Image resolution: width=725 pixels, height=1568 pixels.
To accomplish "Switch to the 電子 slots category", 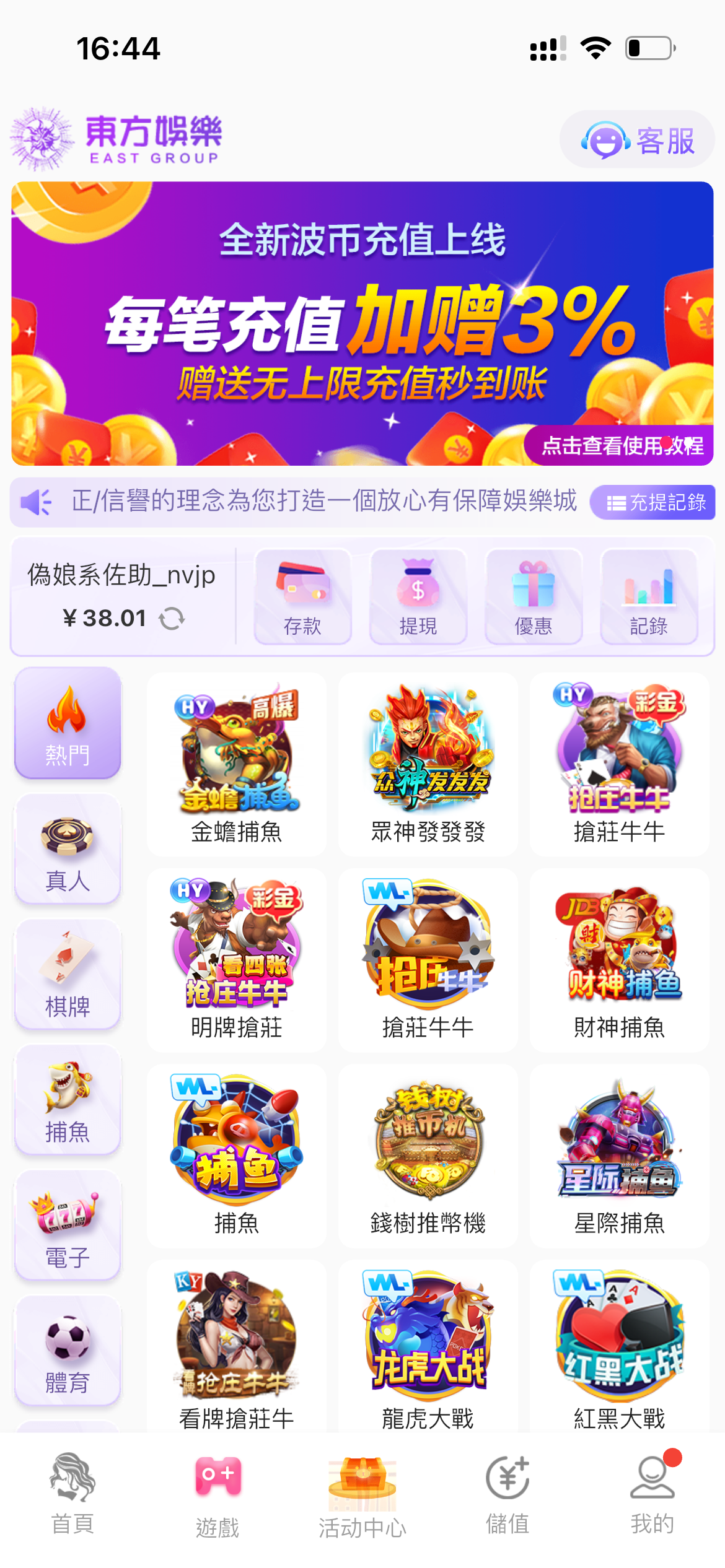I will click(68, 1226).
